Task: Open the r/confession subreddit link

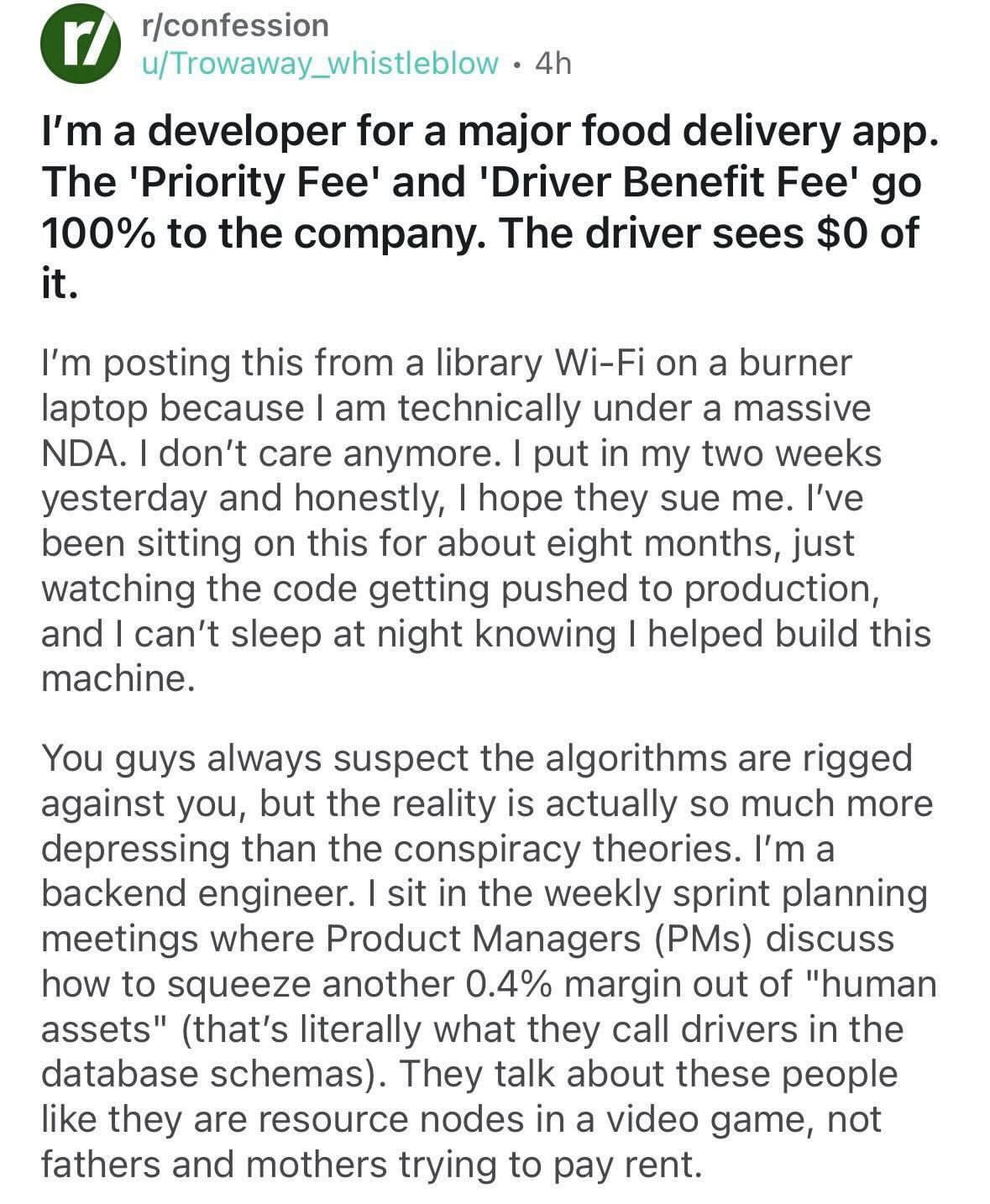Action: coord(235,25)
